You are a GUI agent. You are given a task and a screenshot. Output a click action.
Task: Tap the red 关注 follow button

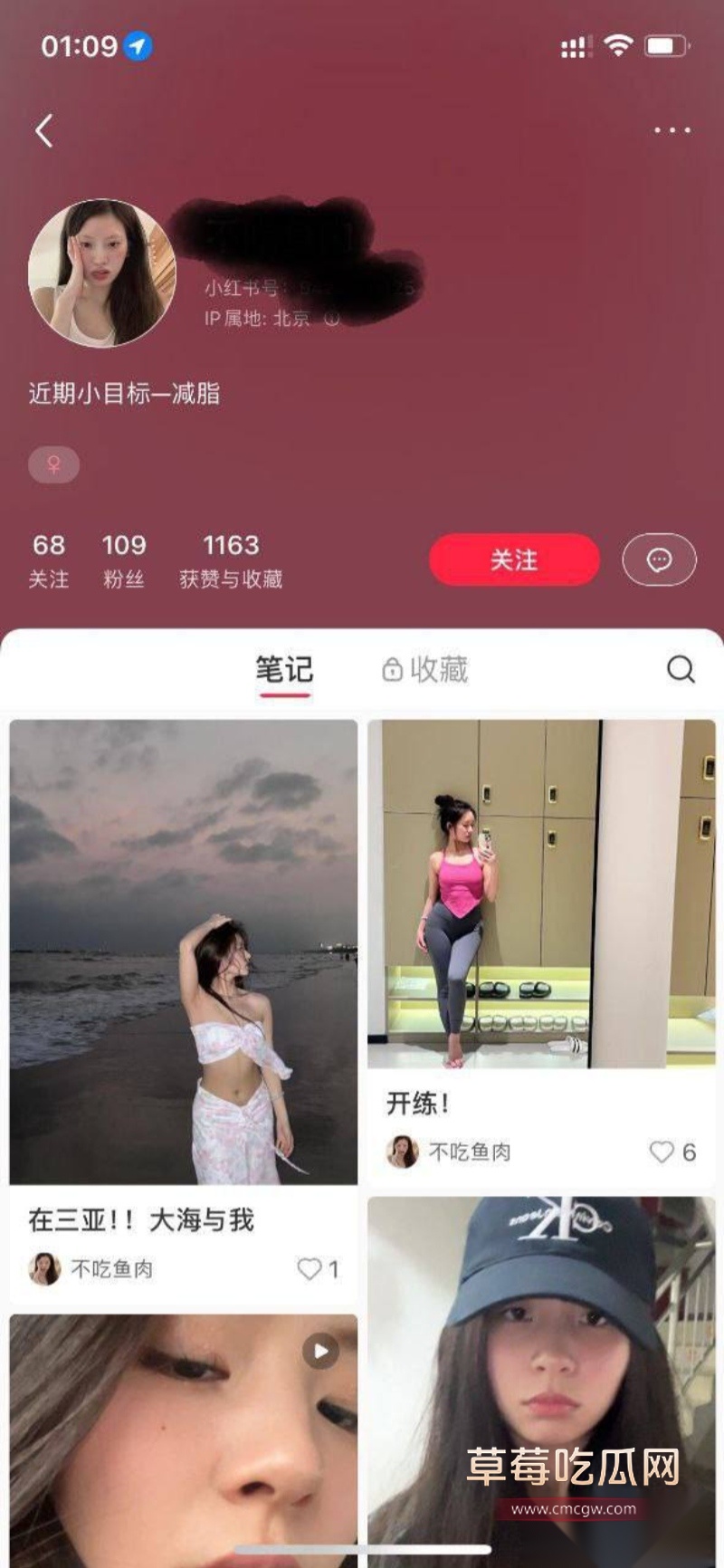click(513, 559)
